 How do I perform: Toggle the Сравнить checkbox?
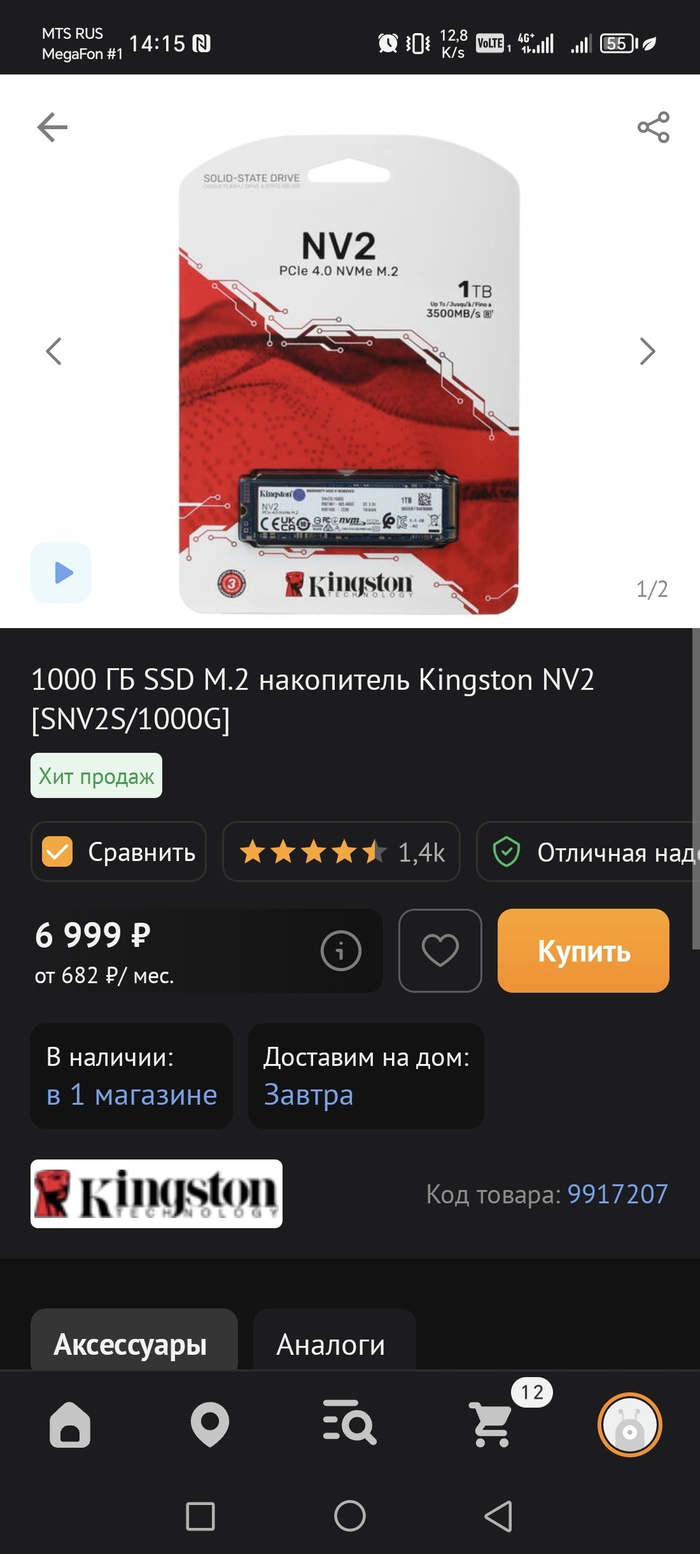57,852
